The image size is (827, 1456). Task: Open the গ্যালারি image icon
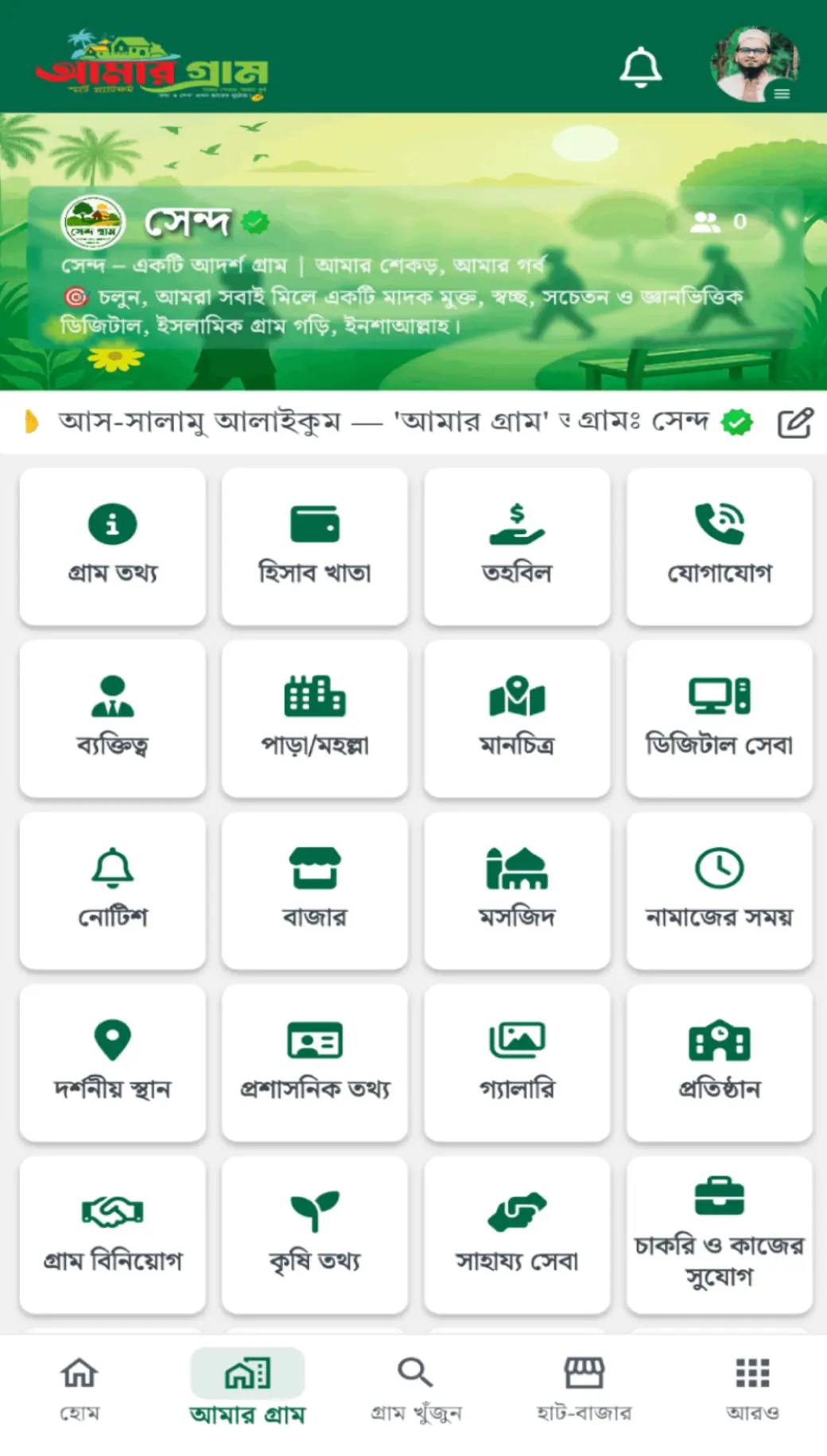coord(517,1040)
